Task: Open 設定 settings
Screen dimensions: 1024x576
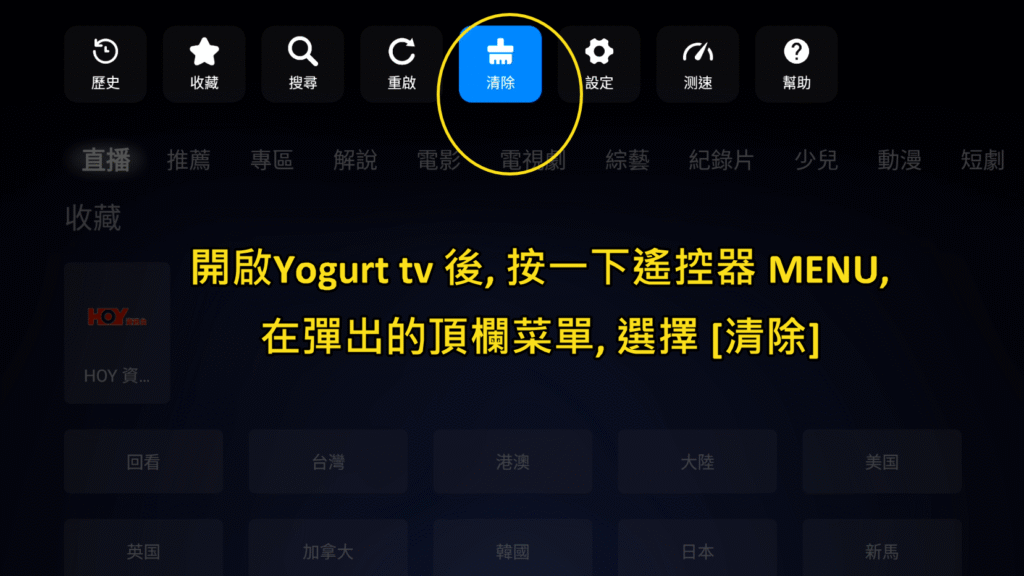Action: pos(599,64)
